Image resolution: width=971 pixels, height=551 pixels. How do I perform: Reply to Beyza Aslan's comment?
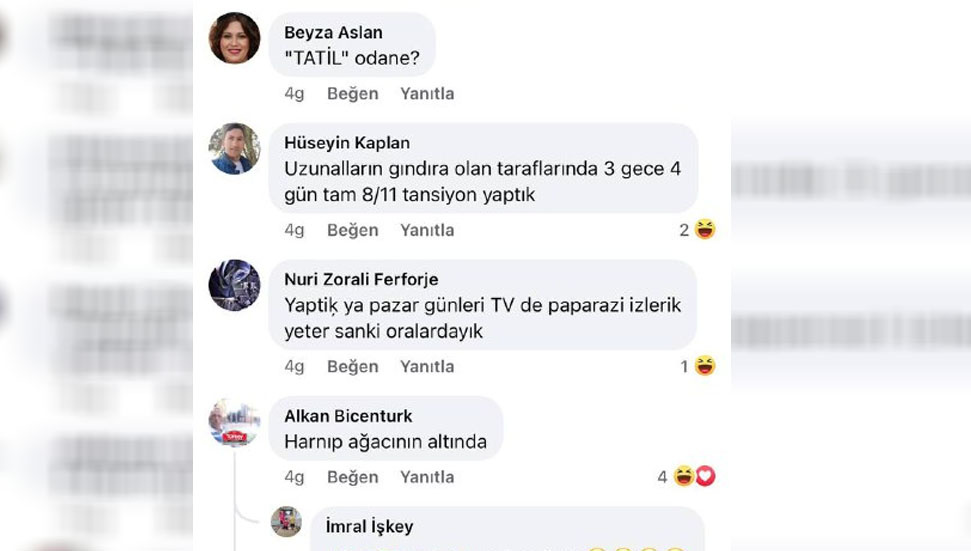tap(427, 94)
